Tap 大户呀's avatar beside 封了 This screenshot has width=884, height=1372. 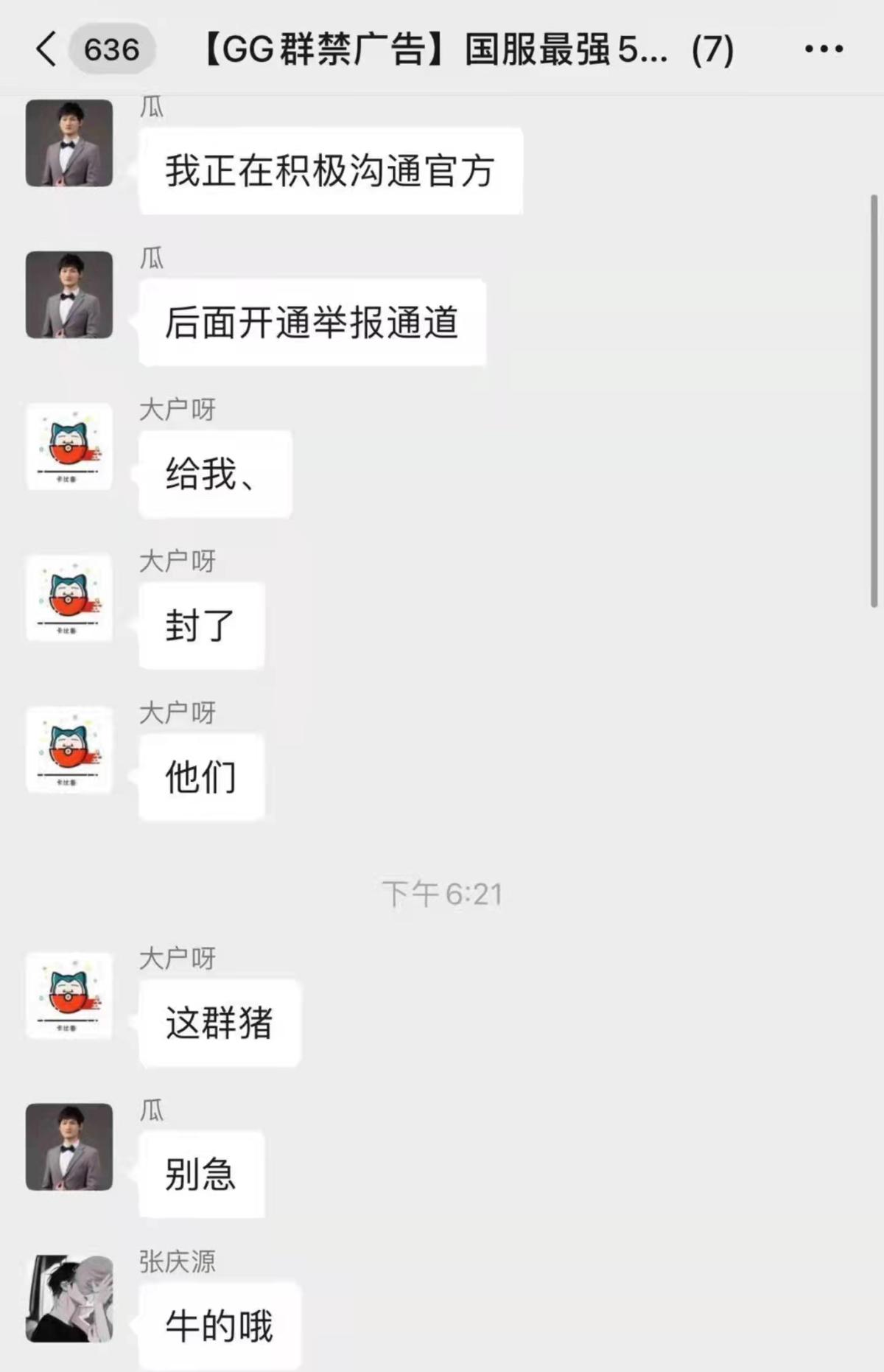coord(69,598)
